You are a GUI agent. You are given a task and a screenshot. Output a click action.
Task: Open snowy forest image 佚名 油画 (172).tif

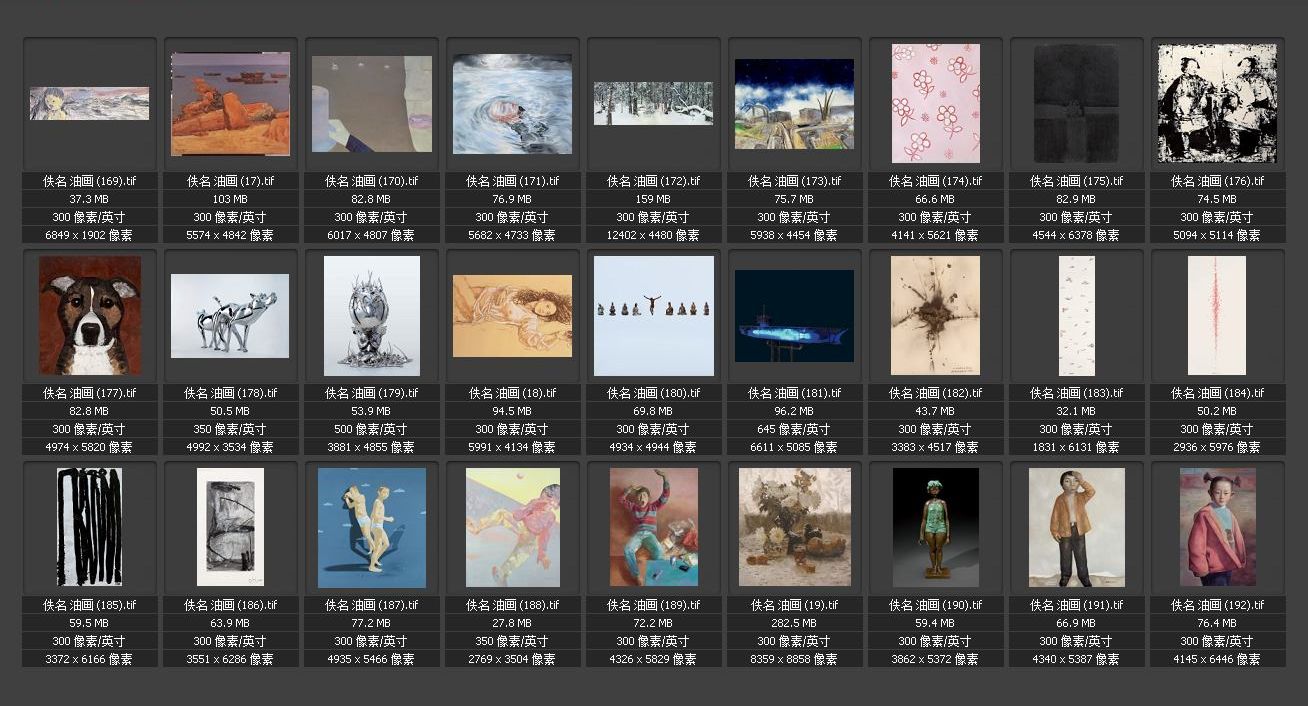(x=653, y=103)
